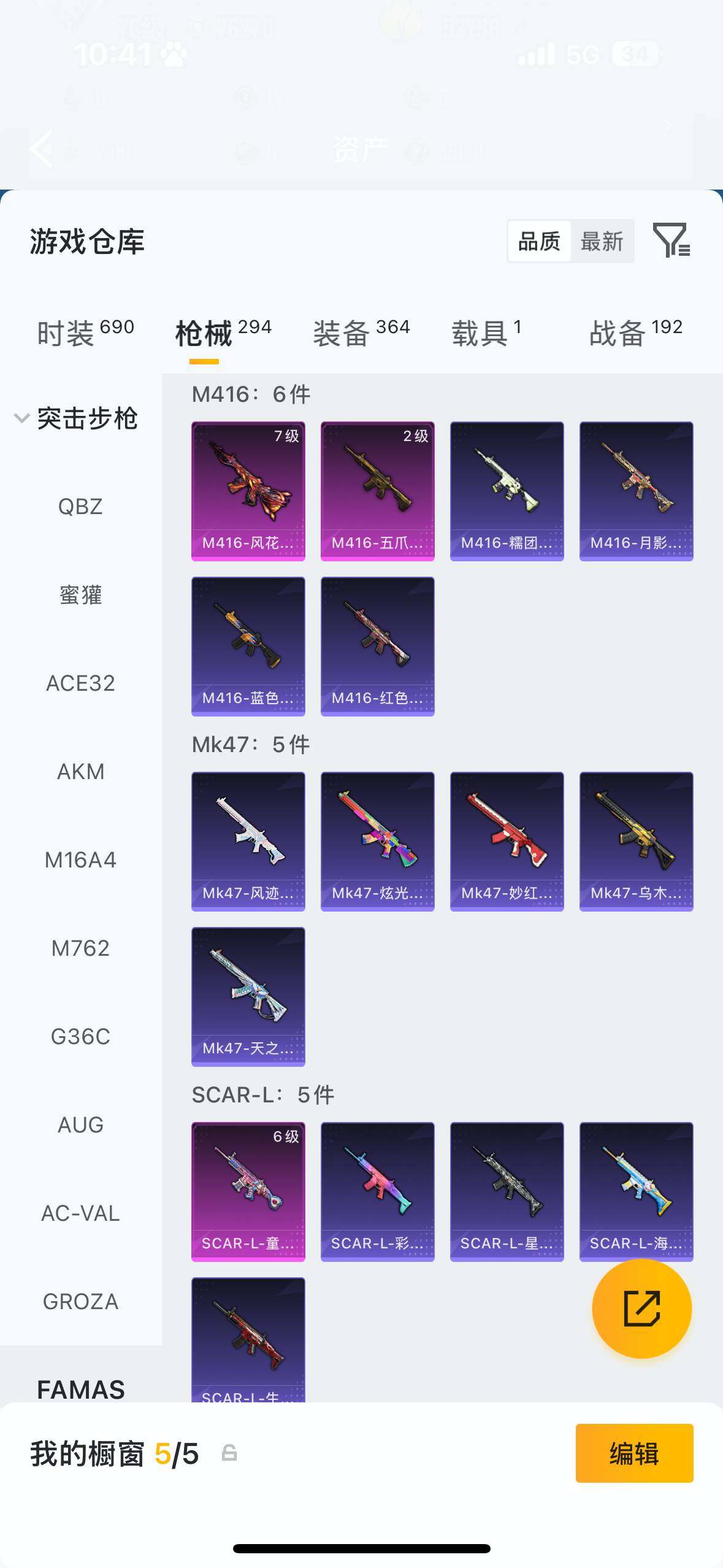
Task: Select M762 in the weapon list
Action: tap(80, 948)
